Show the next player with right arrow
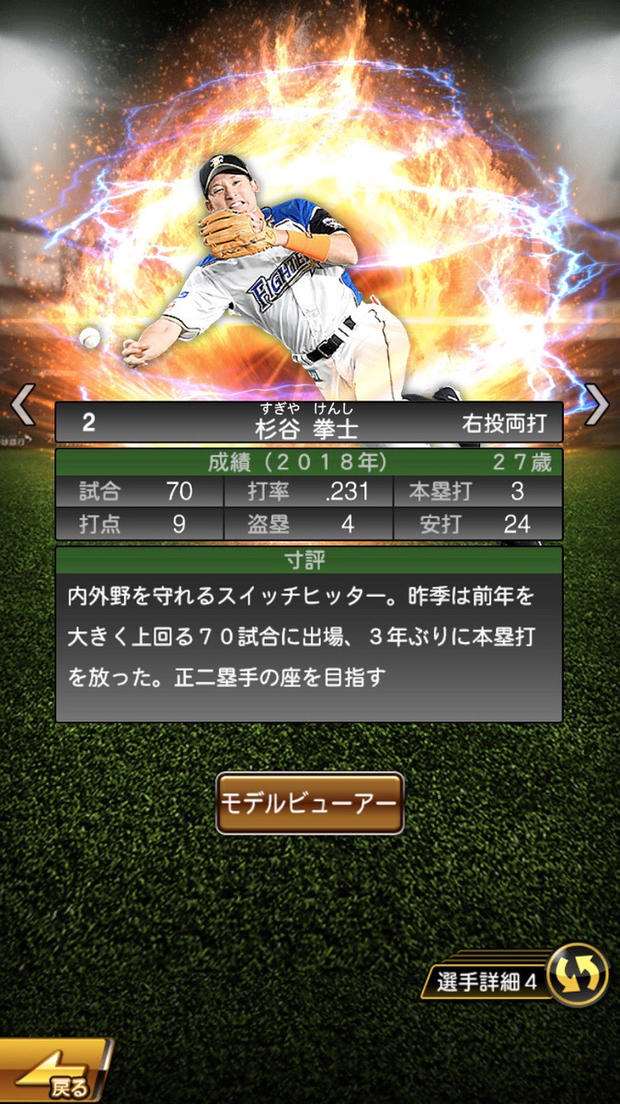 click(x=597, y=406)
